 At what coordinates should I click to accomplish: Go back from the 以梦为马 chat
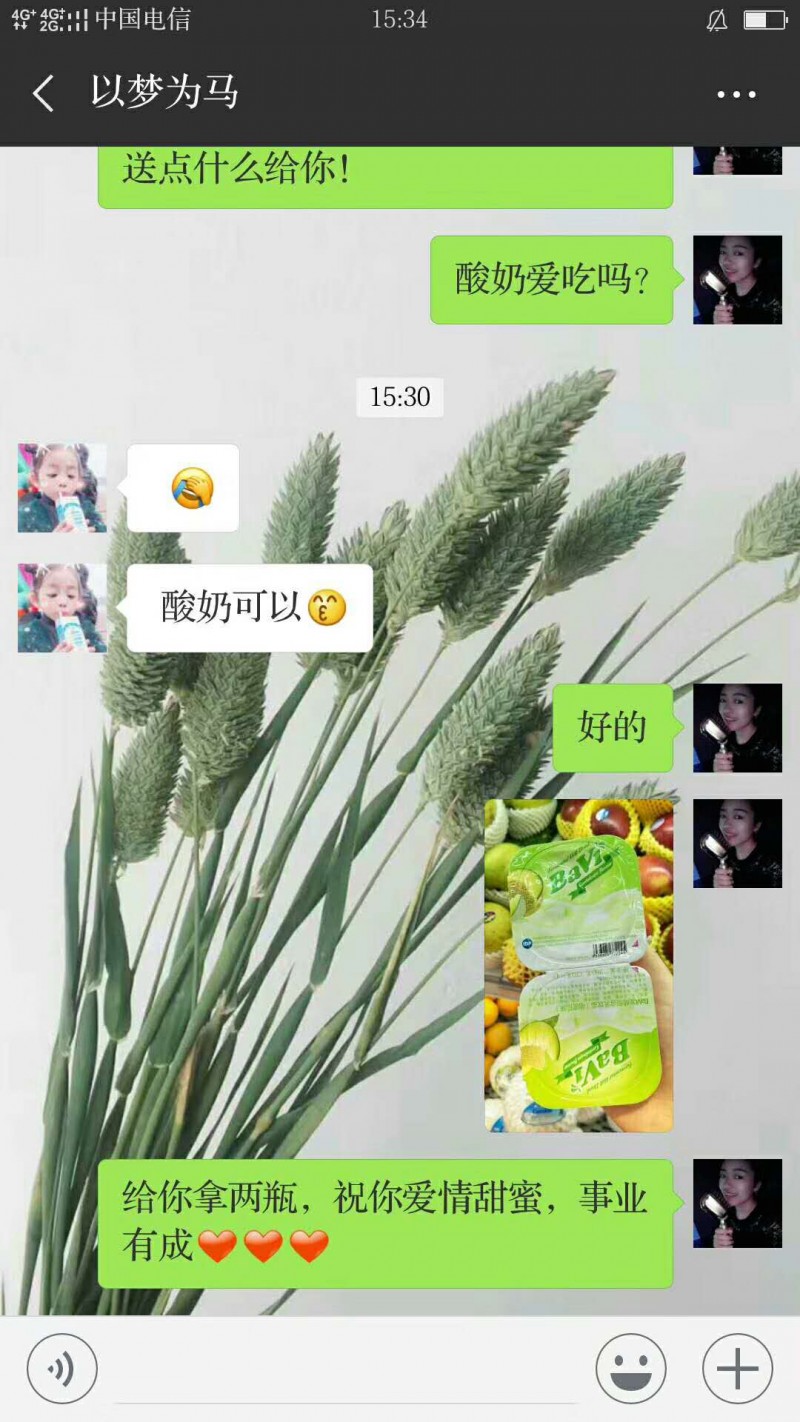(43, 94)
